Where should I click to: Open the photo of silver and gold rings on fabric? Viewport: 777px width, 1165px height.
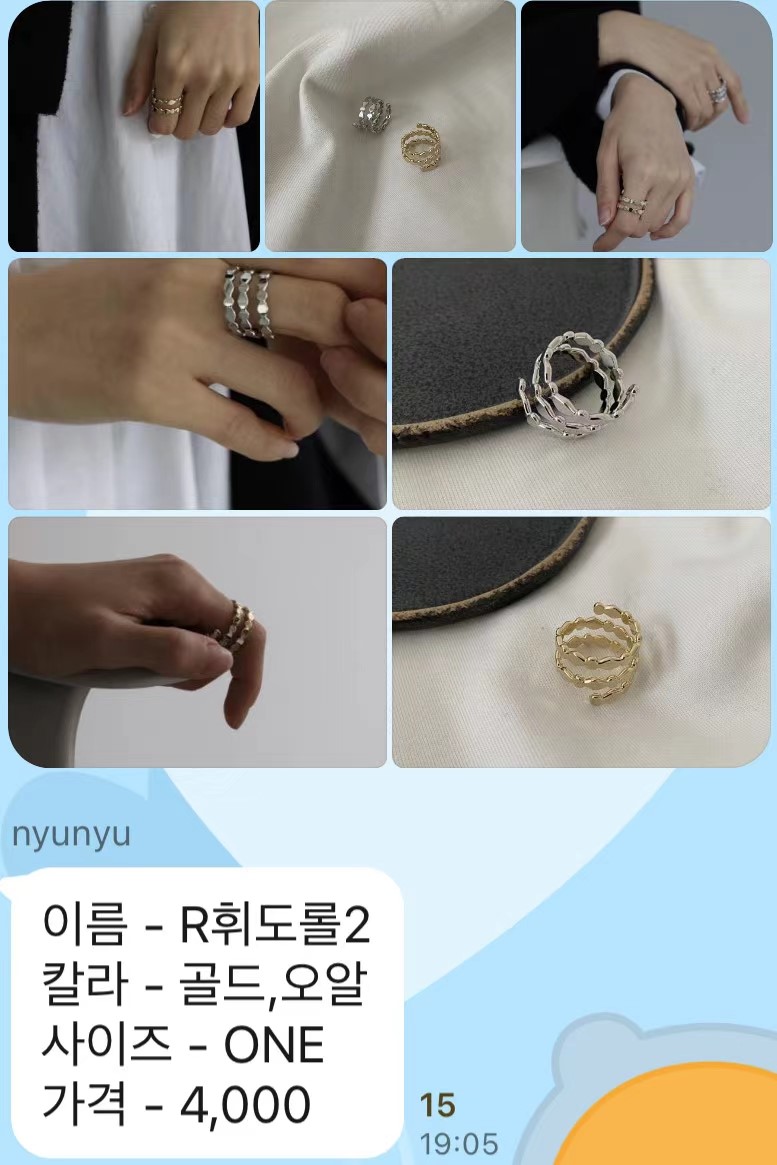tap(390, 126)
